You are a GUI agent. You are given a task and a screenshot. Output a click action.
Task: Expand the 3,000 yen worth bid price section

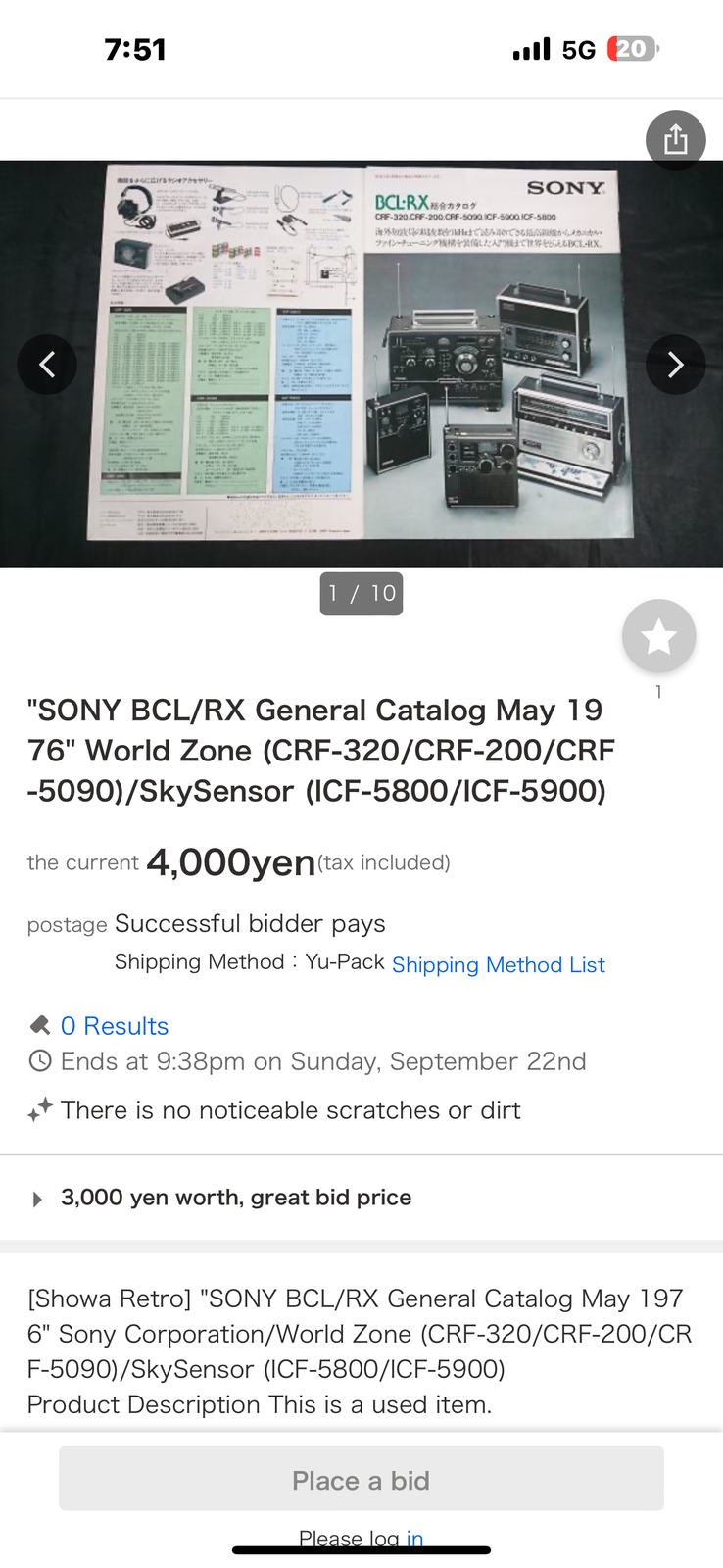(361, 1198)
